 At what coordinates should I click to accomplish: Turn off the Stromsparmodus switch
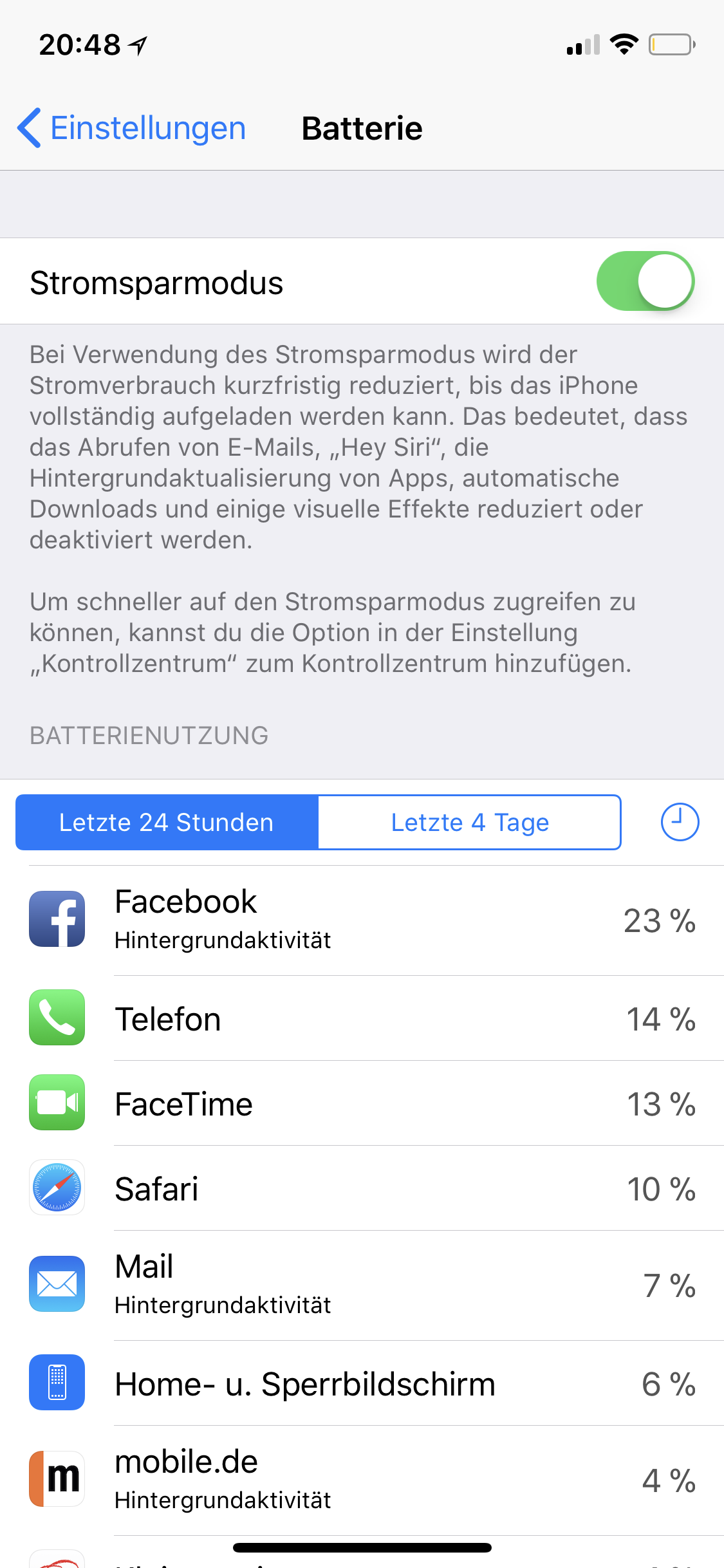pyautogui.click(x=645, y=282)
